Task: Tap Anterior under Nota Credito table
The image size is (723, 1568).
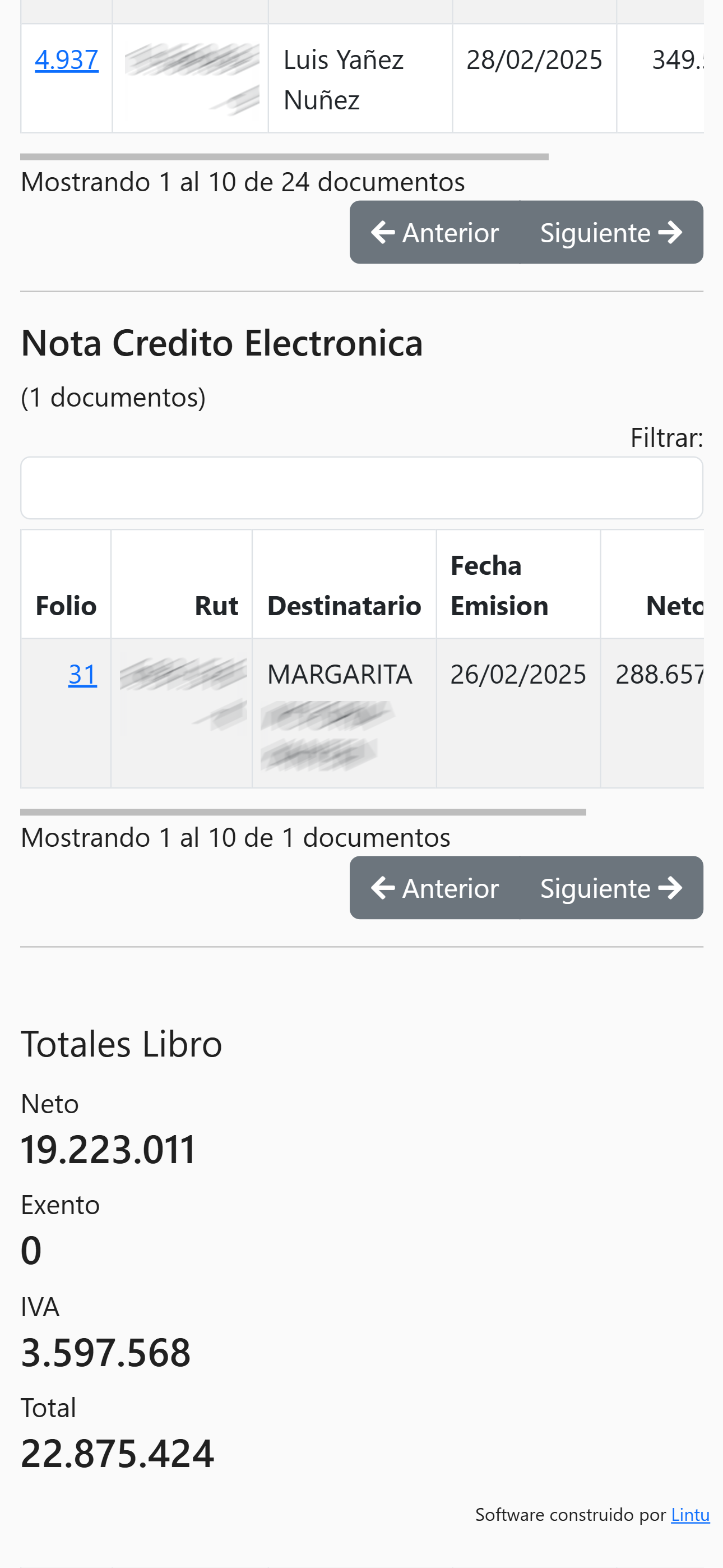Action: pyautogui.click(x=434, y=888)
